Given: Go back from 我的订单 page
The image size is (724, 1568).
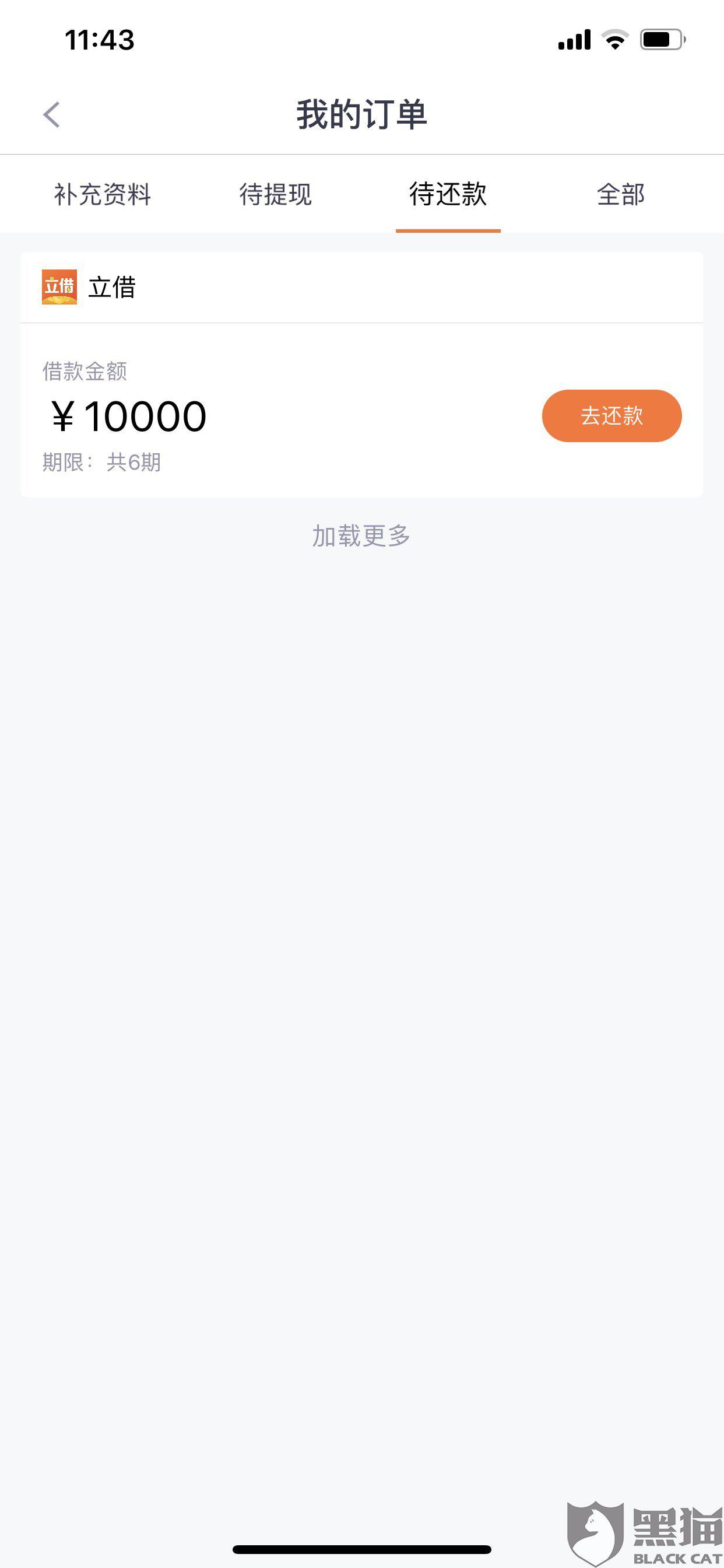Looking at the screenshot, I should click(x=52, y=114).
